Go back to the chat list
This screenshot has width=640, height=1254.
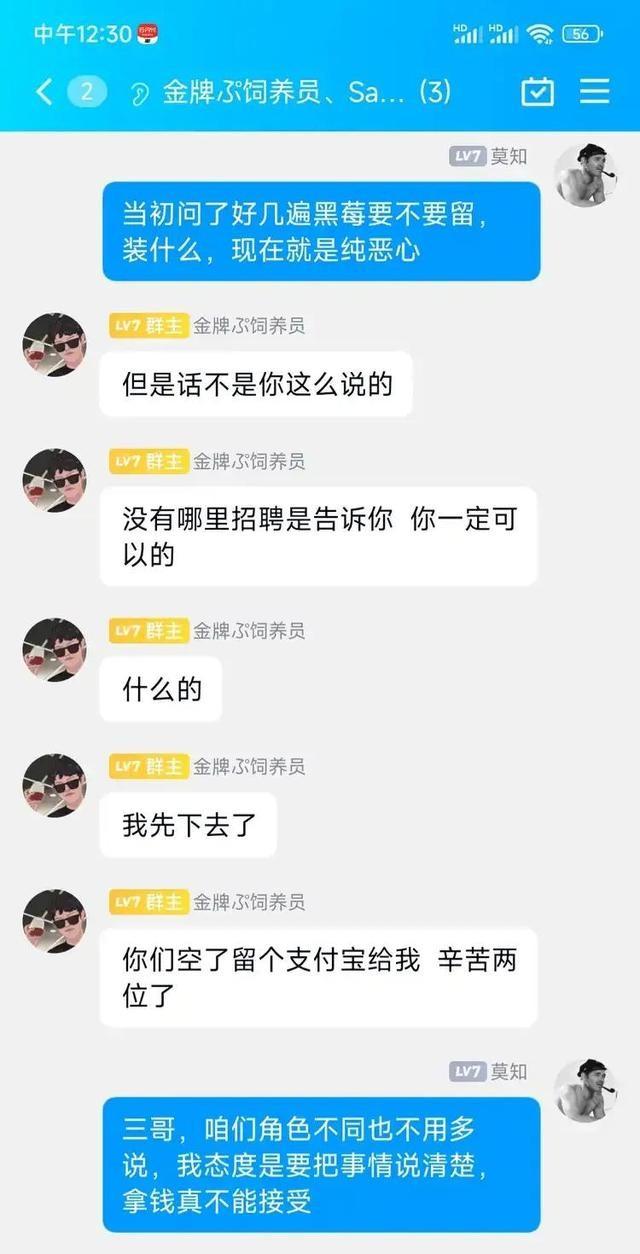tap(43, 93)
